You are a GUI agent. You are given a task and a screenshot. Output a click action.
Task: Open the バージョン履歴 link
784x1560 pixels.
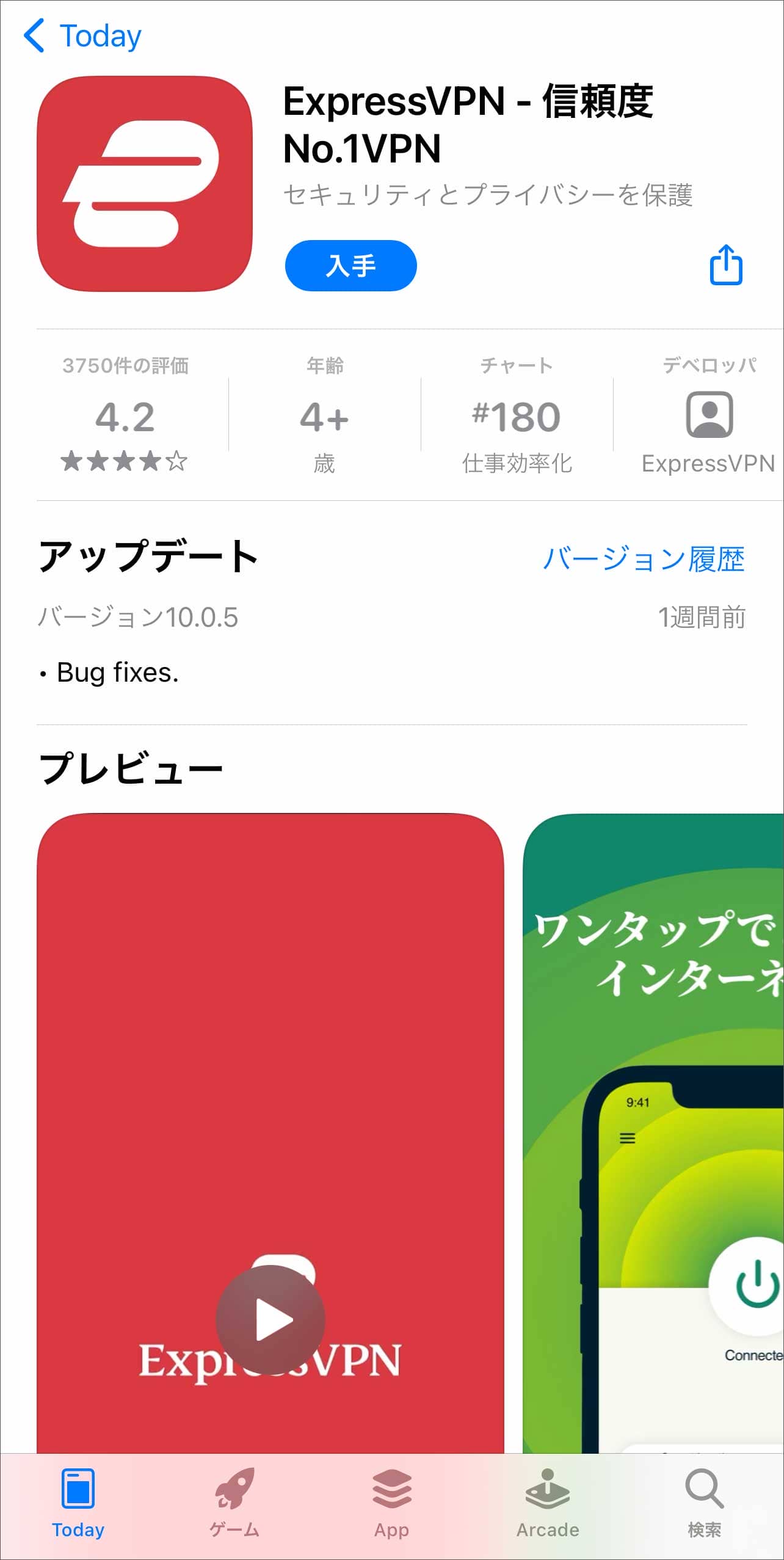(x=644, y=559)
